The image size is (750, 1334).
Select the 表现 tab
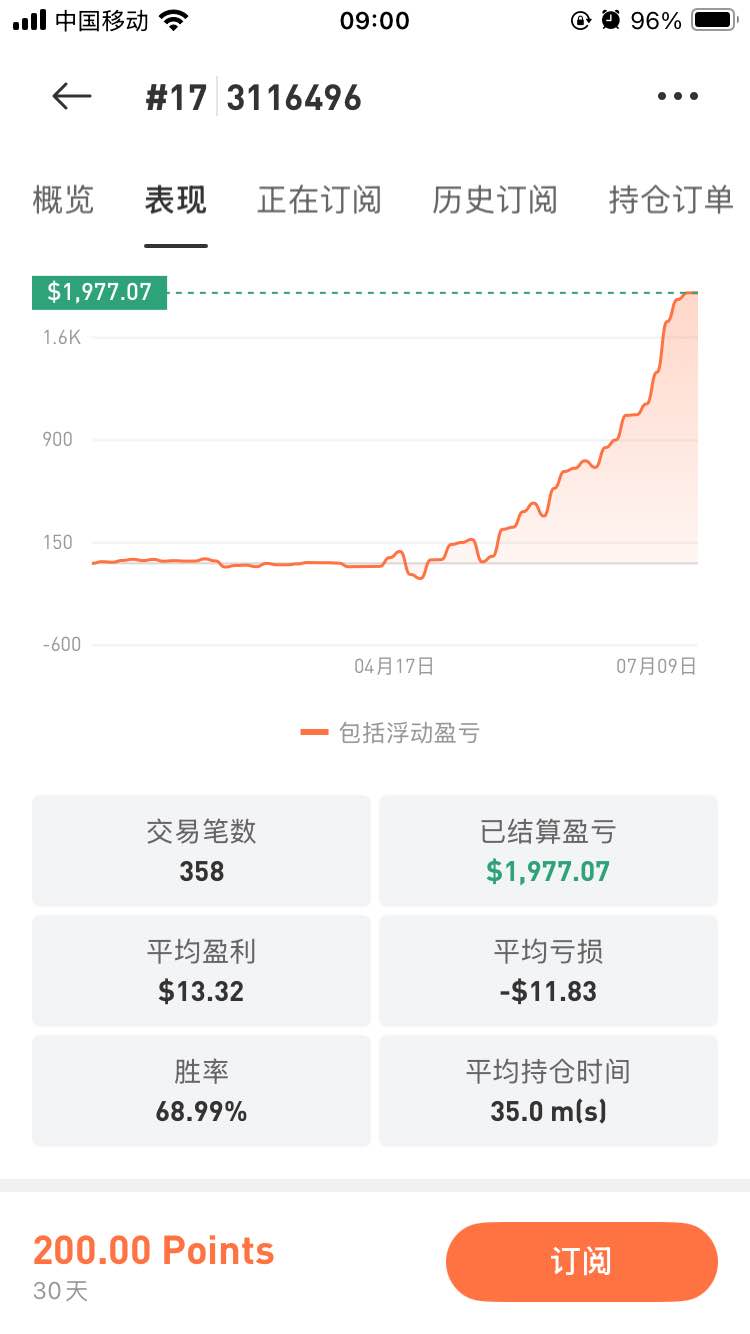pyautogui.click(x=176, y=200)
